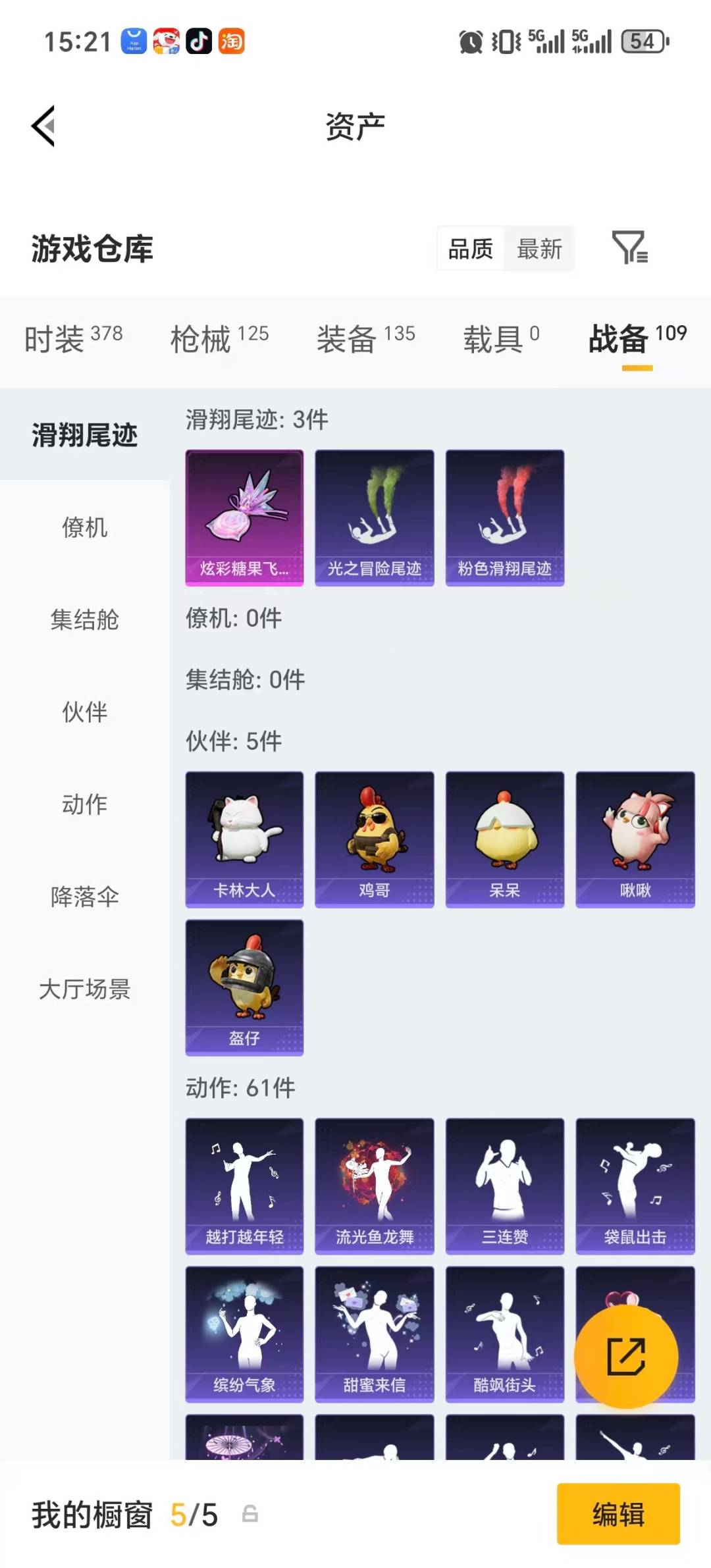Select the 炫彩糖果飞 glider trail thumbnail
The width and height of the screenshot is (711, 1568).
point(244,517)
